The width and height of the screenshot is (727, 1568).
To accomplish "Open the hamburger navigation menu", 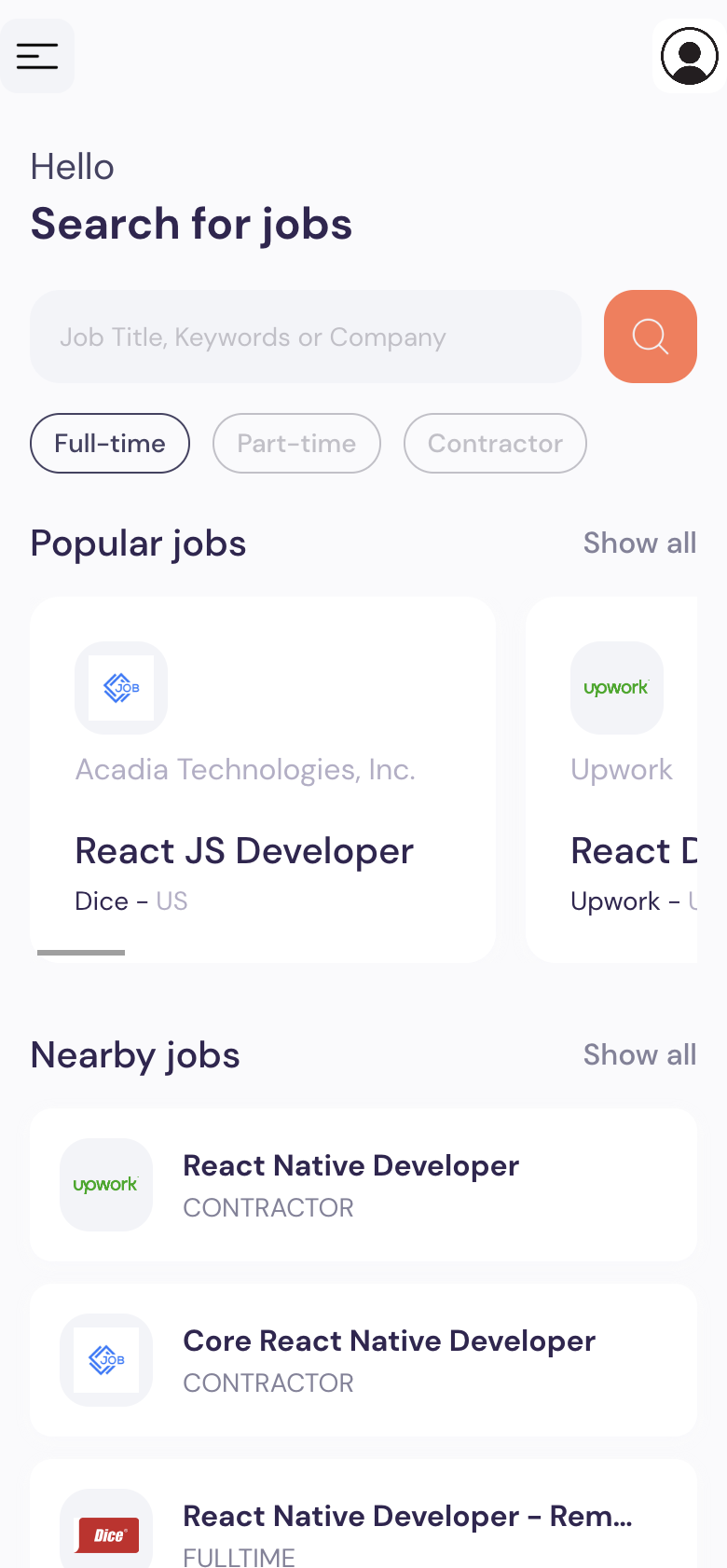I will click(x=37, y=55).
